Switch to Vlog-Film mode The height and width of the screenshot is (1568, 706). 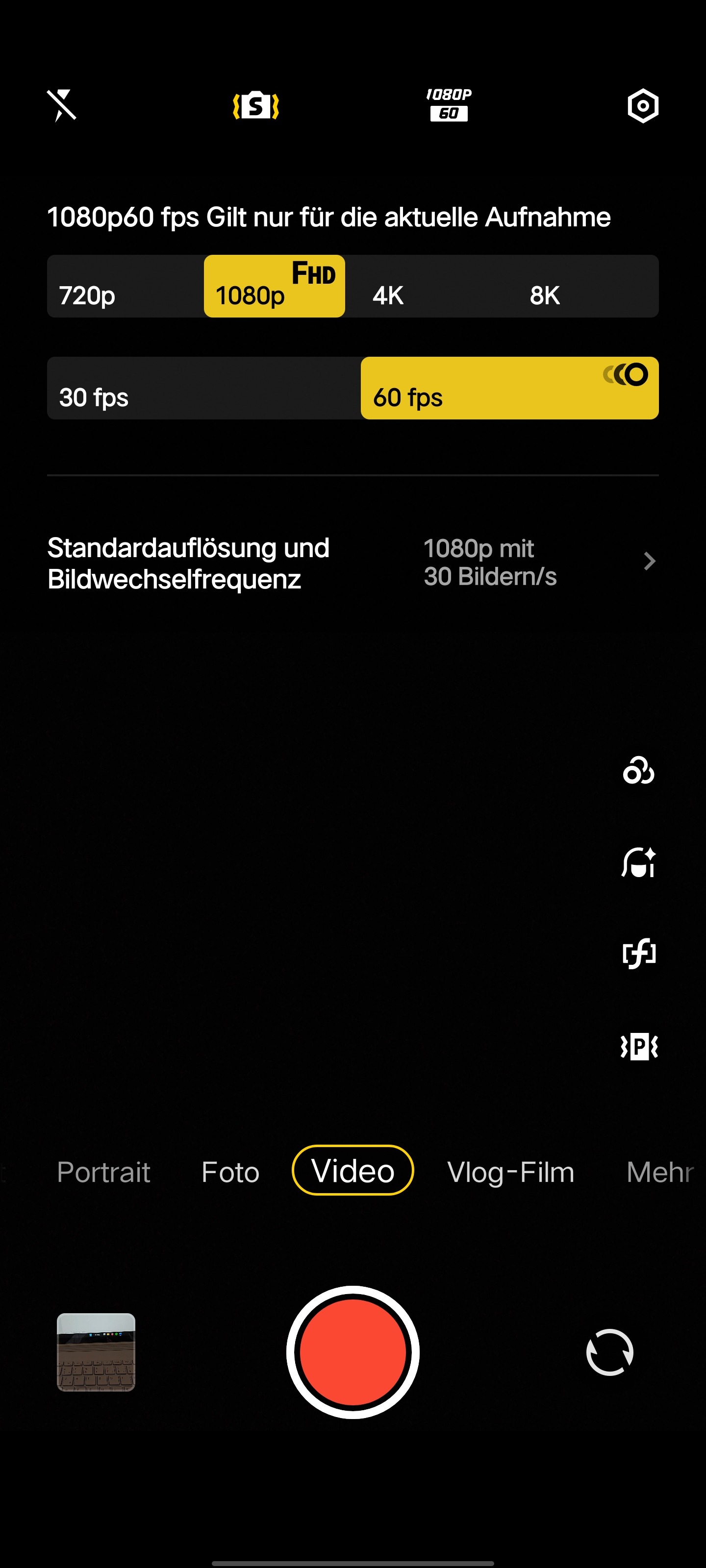(x=510, y=1172)
